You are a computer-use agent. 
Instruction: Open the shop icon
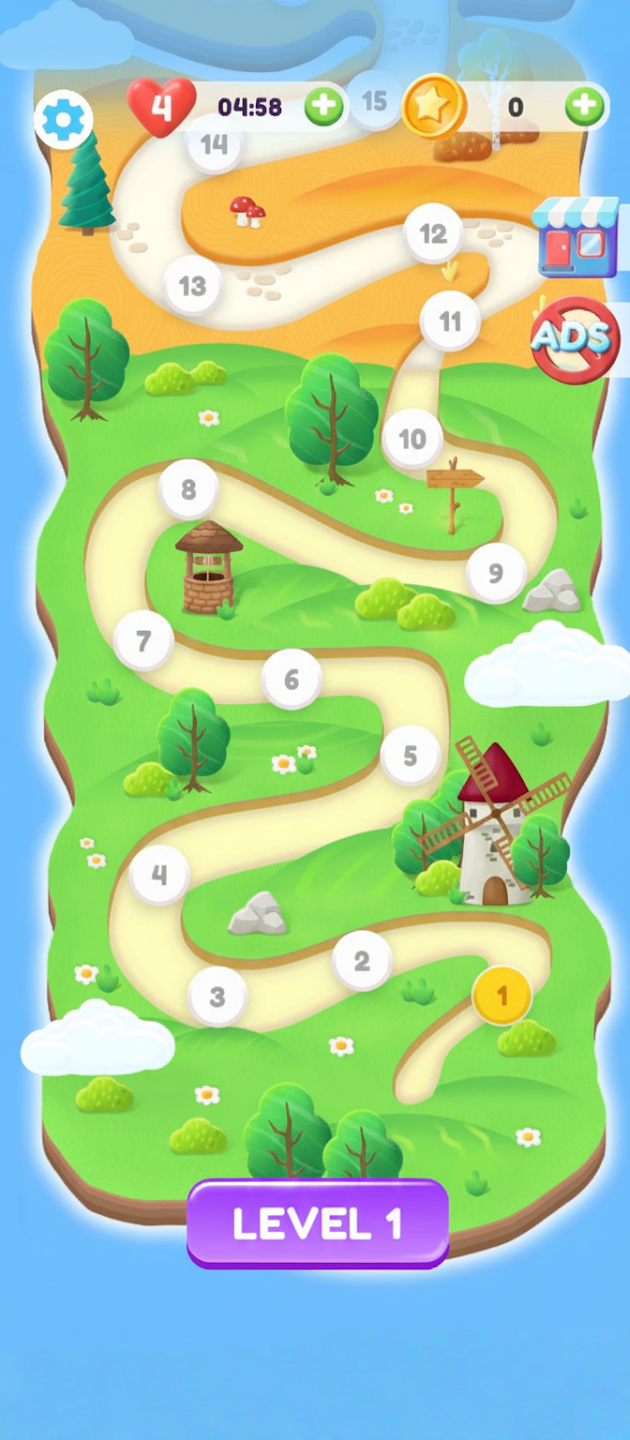coord(577,237)
